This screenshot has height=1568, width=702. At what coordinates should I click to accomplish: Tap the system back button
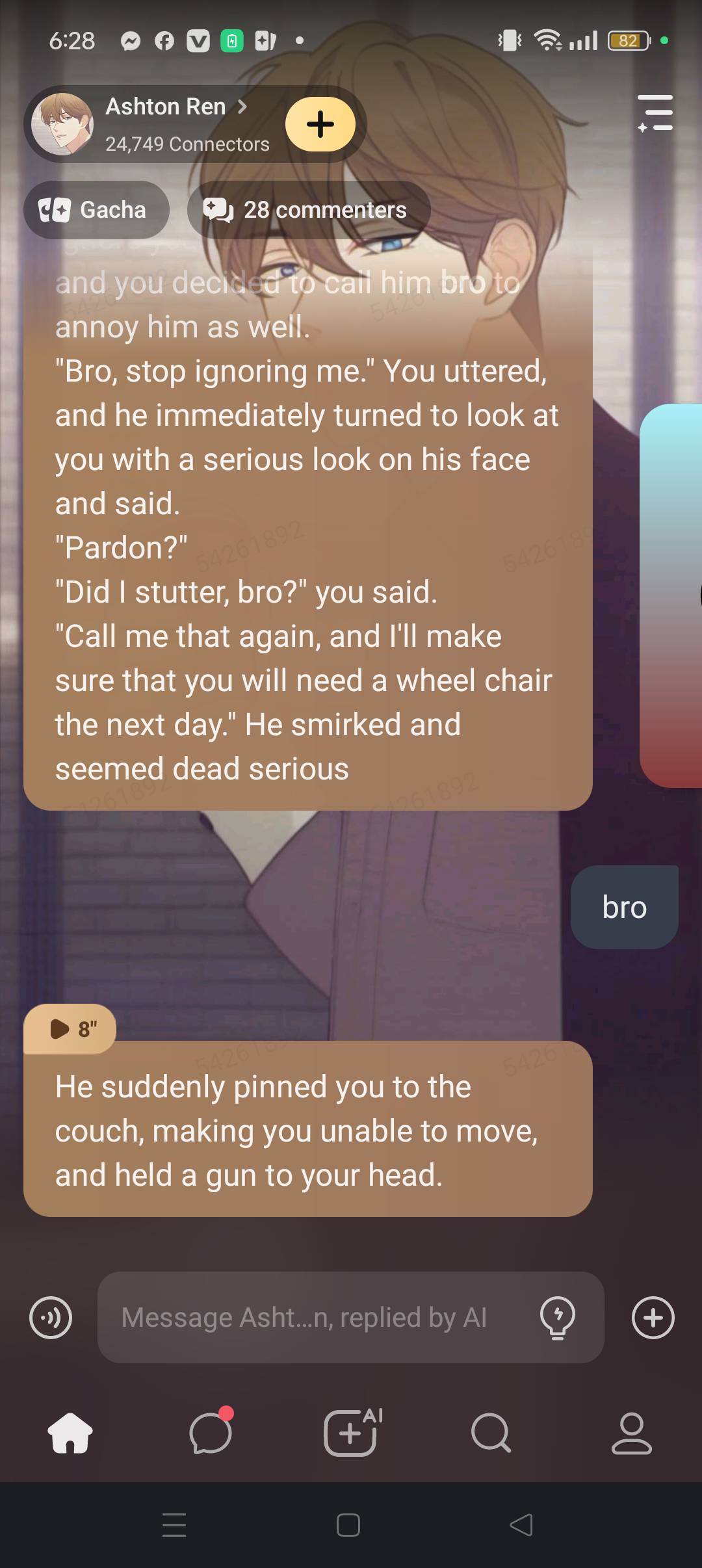(521, 1525)
